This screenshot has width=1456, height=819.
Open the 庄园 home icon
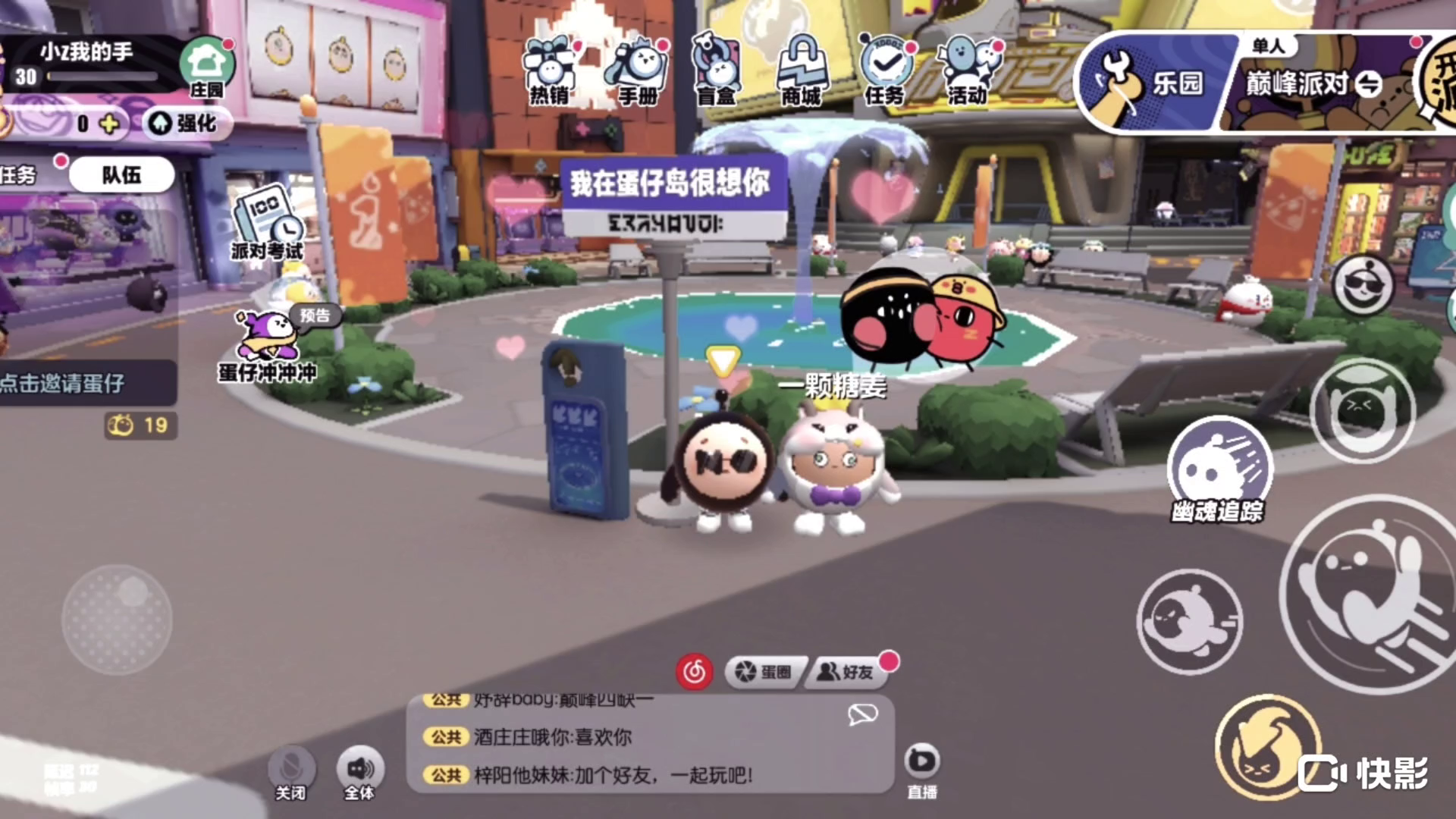click(206, 67)
